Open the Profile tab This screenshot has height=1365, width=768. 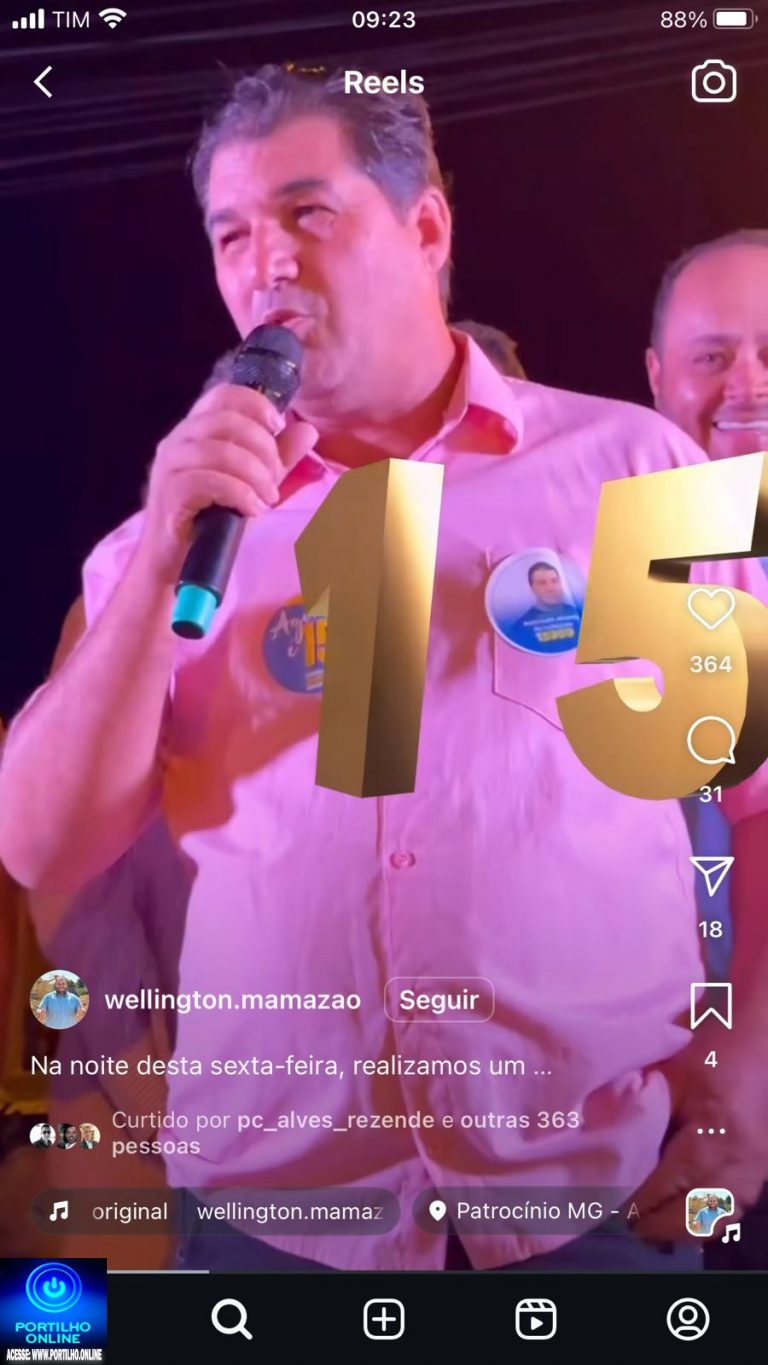tap(688, 1320)
